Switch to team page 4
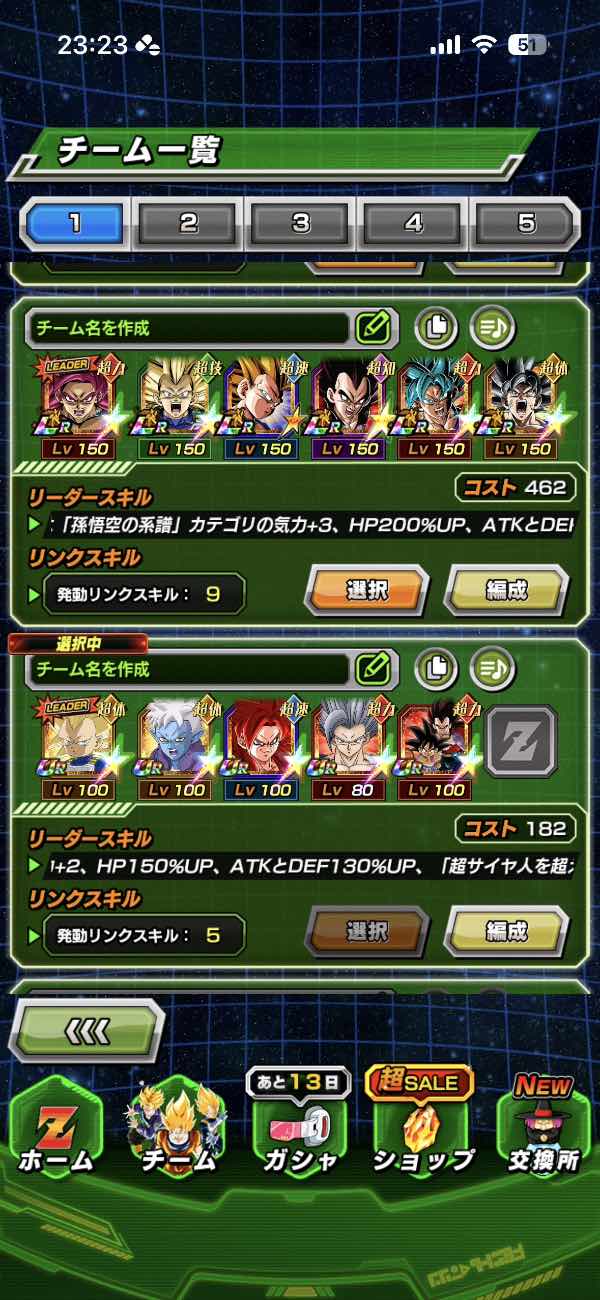Image resolution: width=600 pixels, height=1300 pixels. tap(414, 222)
